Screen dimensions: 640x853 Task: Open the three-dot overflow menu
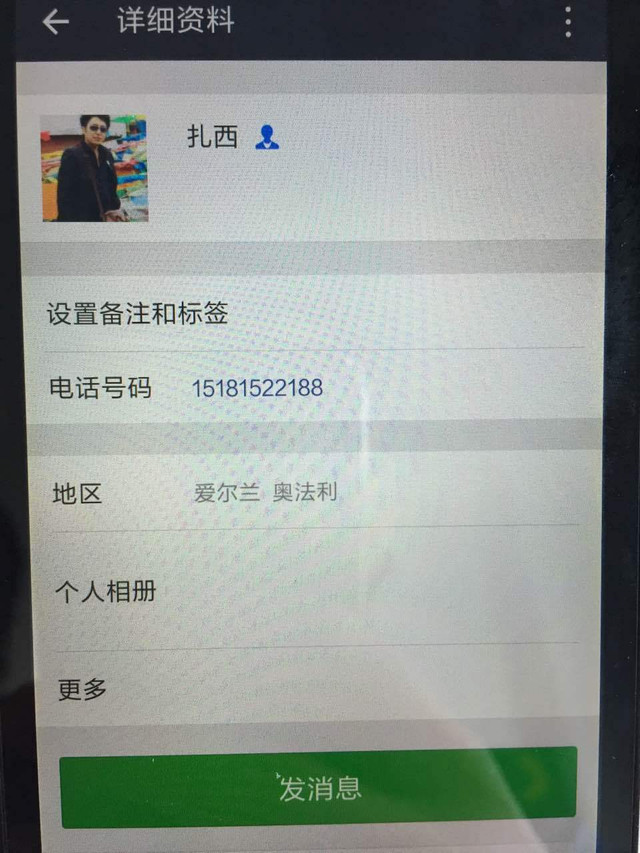click(x=568, y=21)
